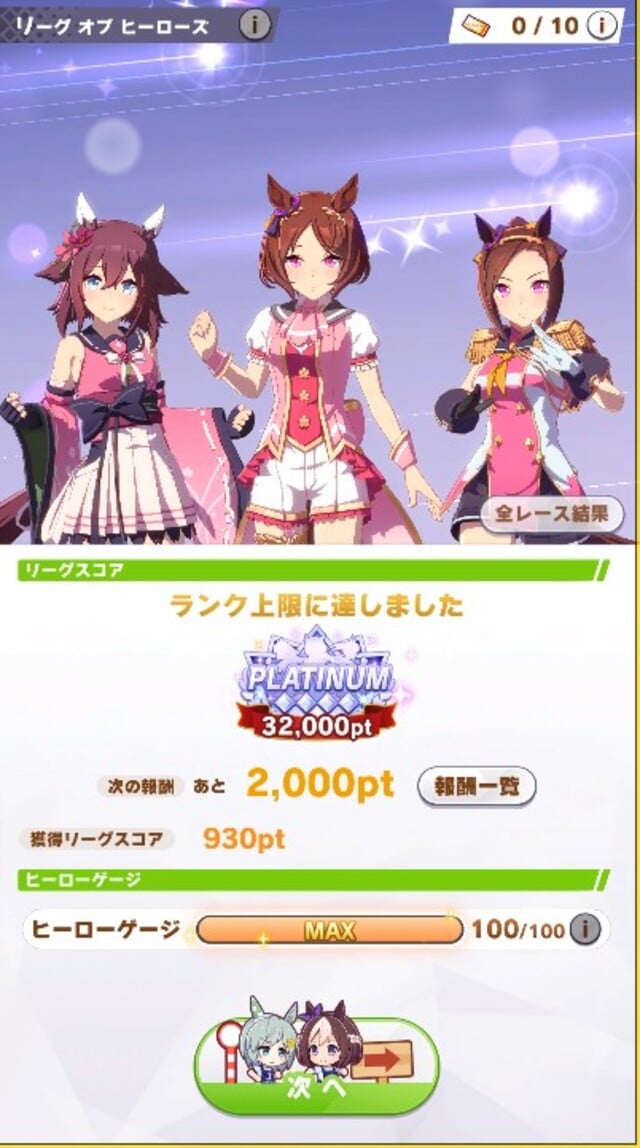Image resolution: width=640 pixels, height=1148 pixels.
Task: Open info next to リーグ オブ ヒーローズ title
Action: 254,25
